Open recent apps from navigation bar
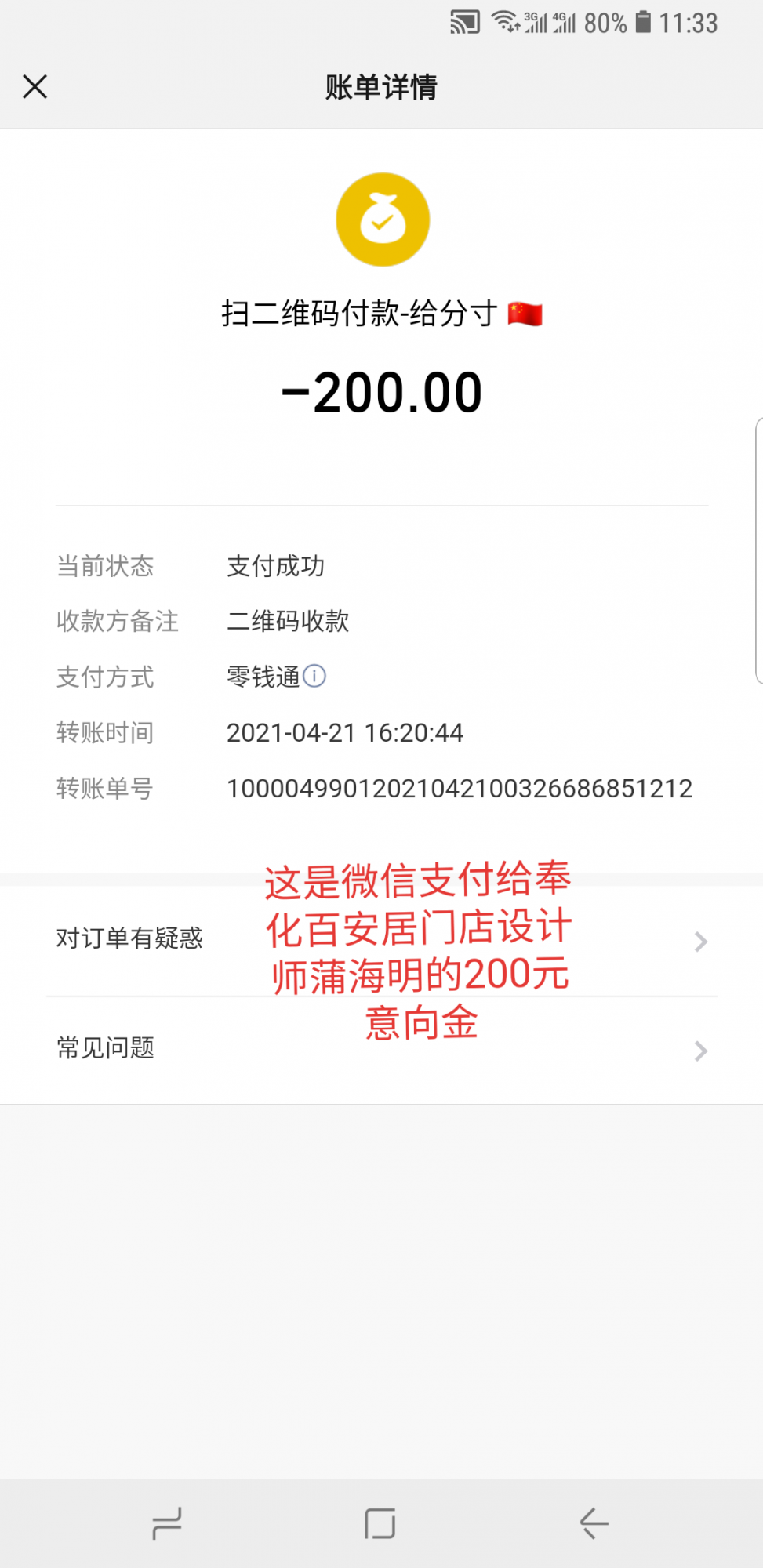763x1568 pixels. pyautogui.click(x=166, y=1523)
